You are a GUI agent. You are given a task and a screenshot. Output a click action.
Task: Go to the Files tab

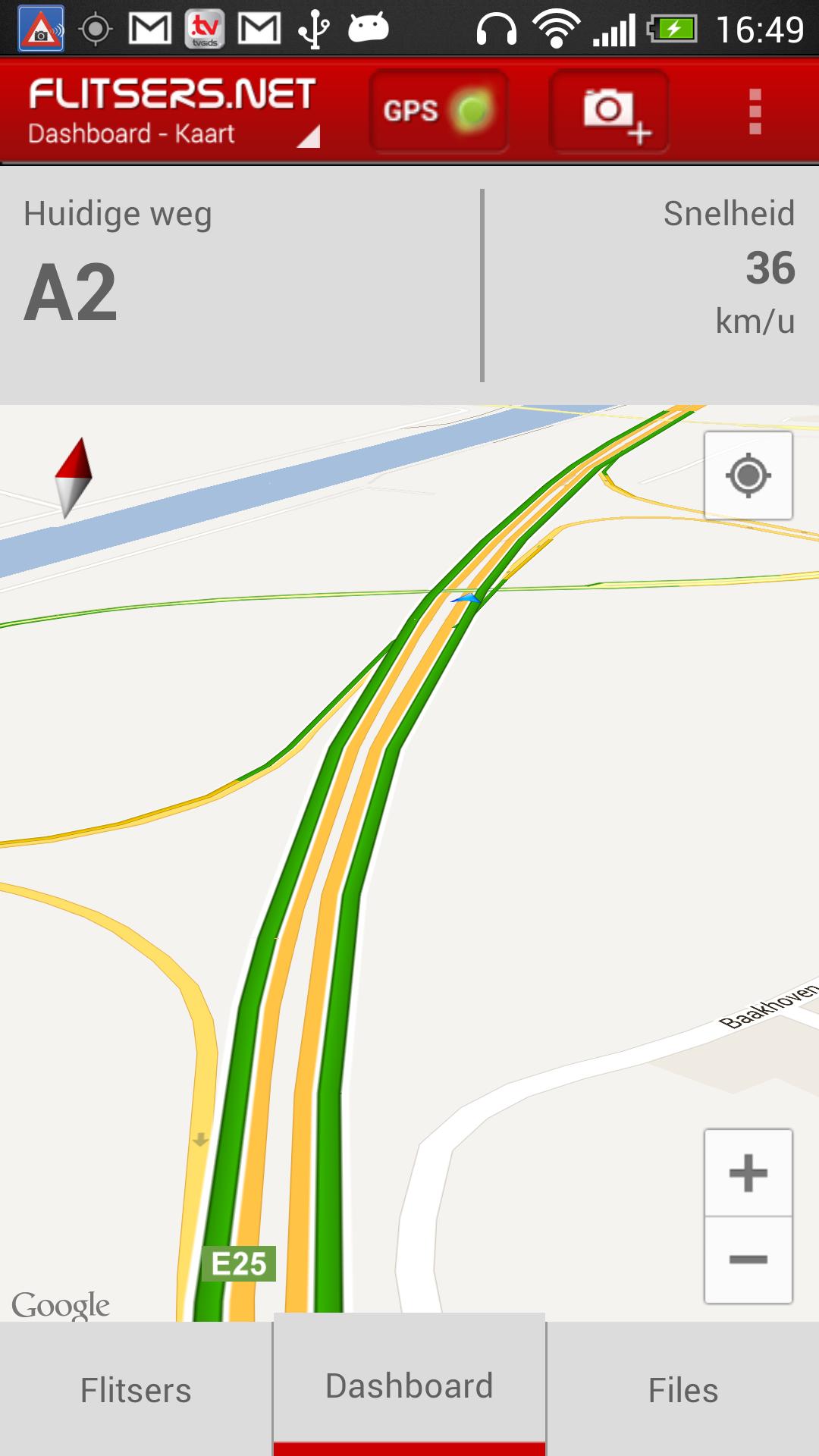[x=682, y=1390]
